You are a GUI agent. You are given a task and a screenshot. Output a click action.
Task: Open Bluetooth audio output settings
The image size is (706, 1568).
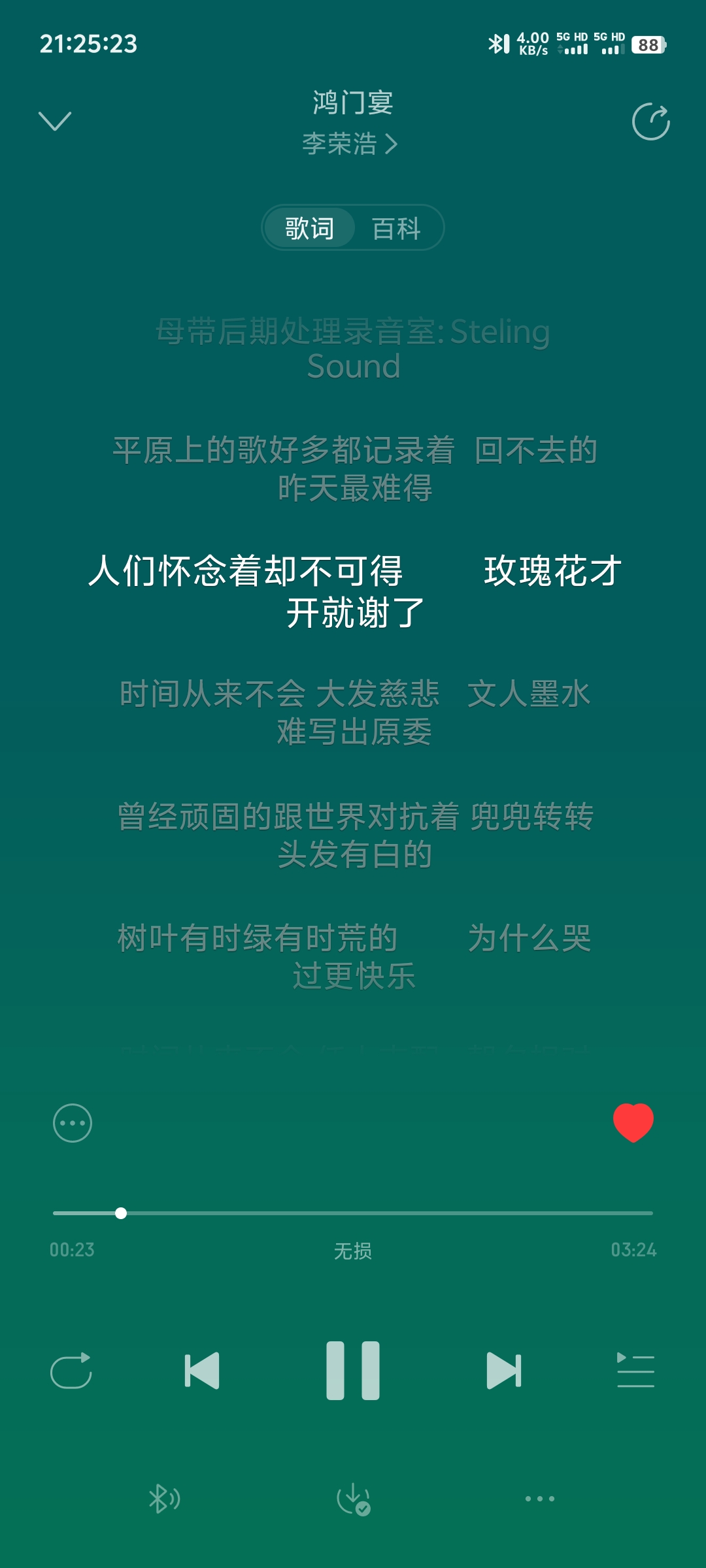click(164, 1499)
